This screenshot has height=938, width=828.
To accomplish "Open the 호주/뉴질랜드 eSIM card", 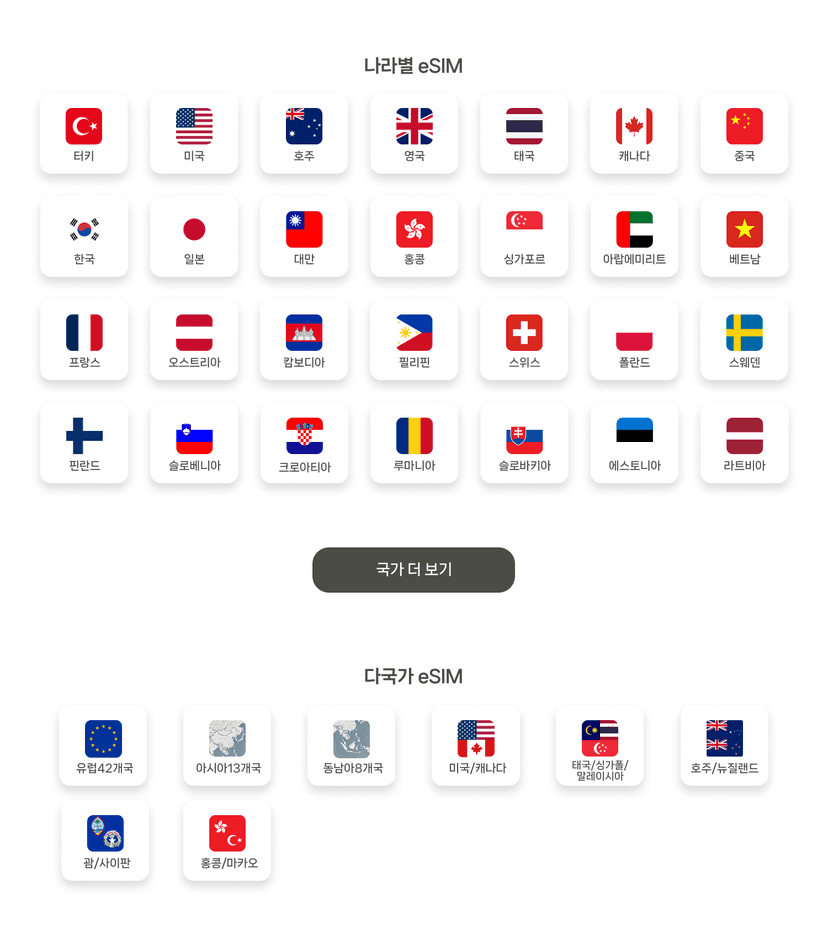I will (x=724, y=746).
